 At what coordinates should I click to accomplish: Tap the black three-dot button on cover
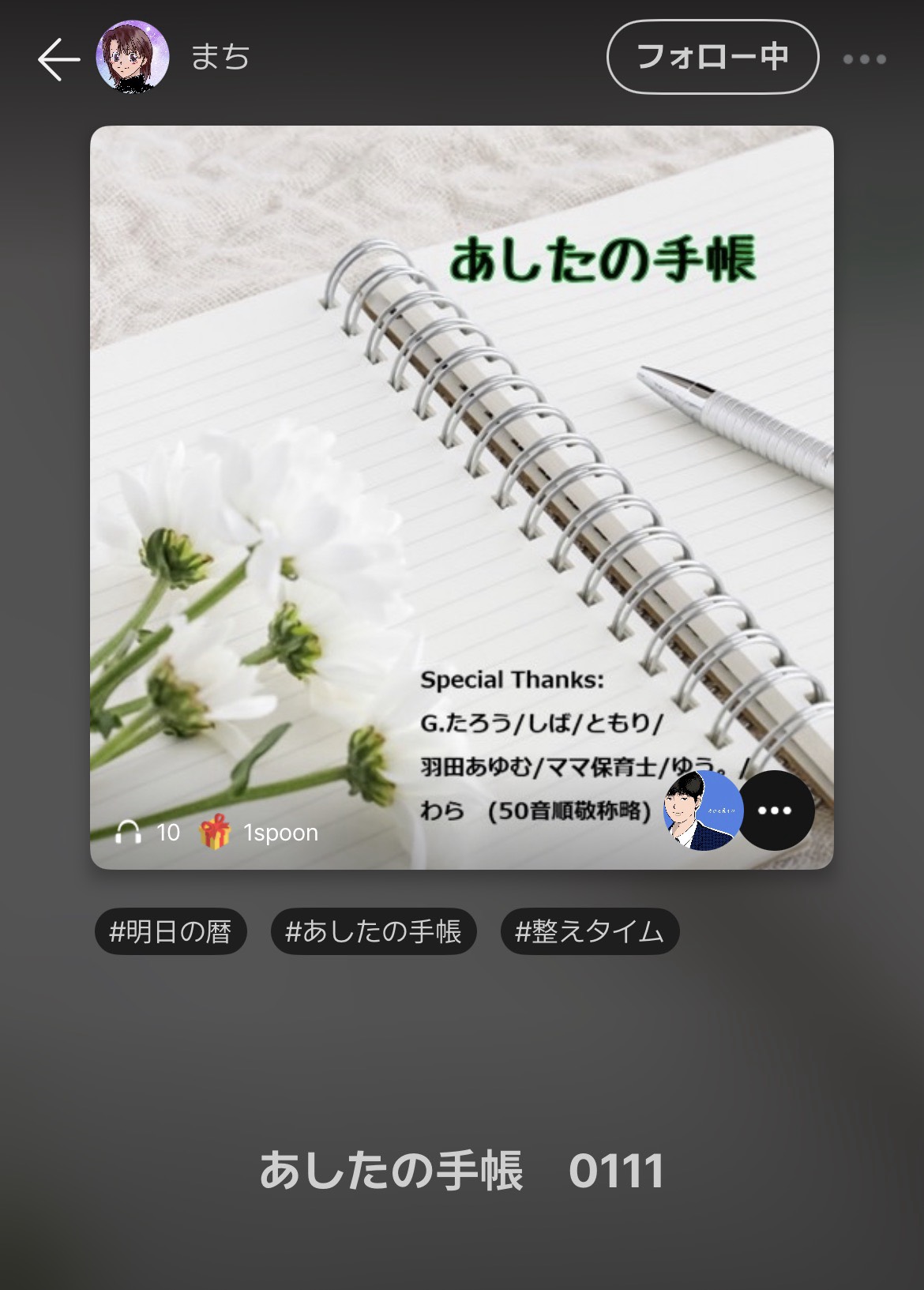pos(775,810)
